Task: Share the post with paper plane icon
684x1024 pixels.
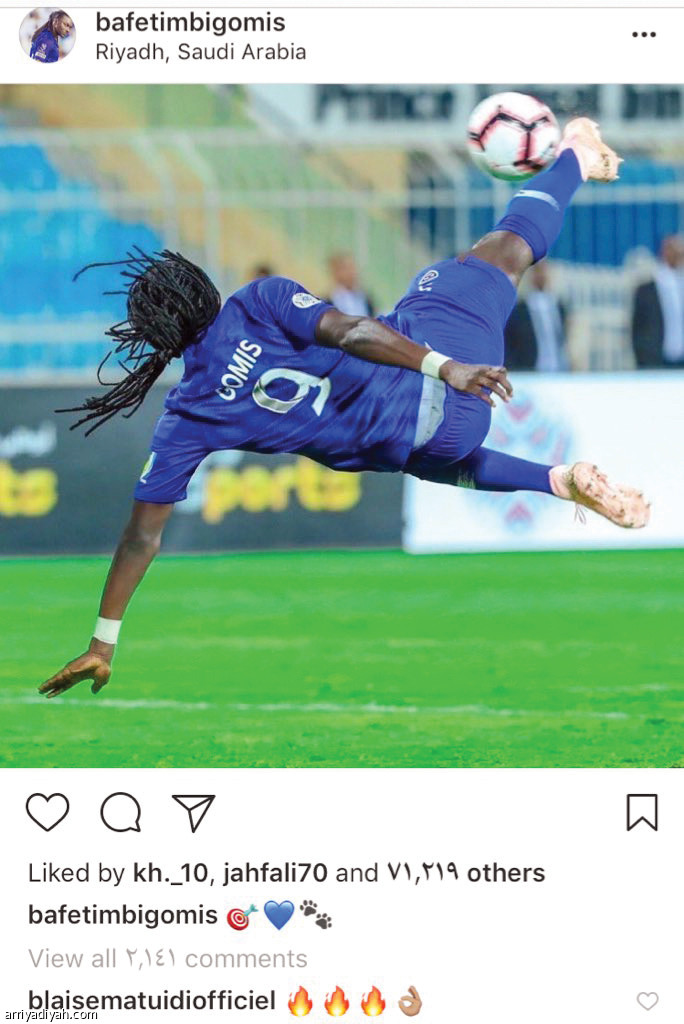Action: pyautogui.click(x=193, y=813)
